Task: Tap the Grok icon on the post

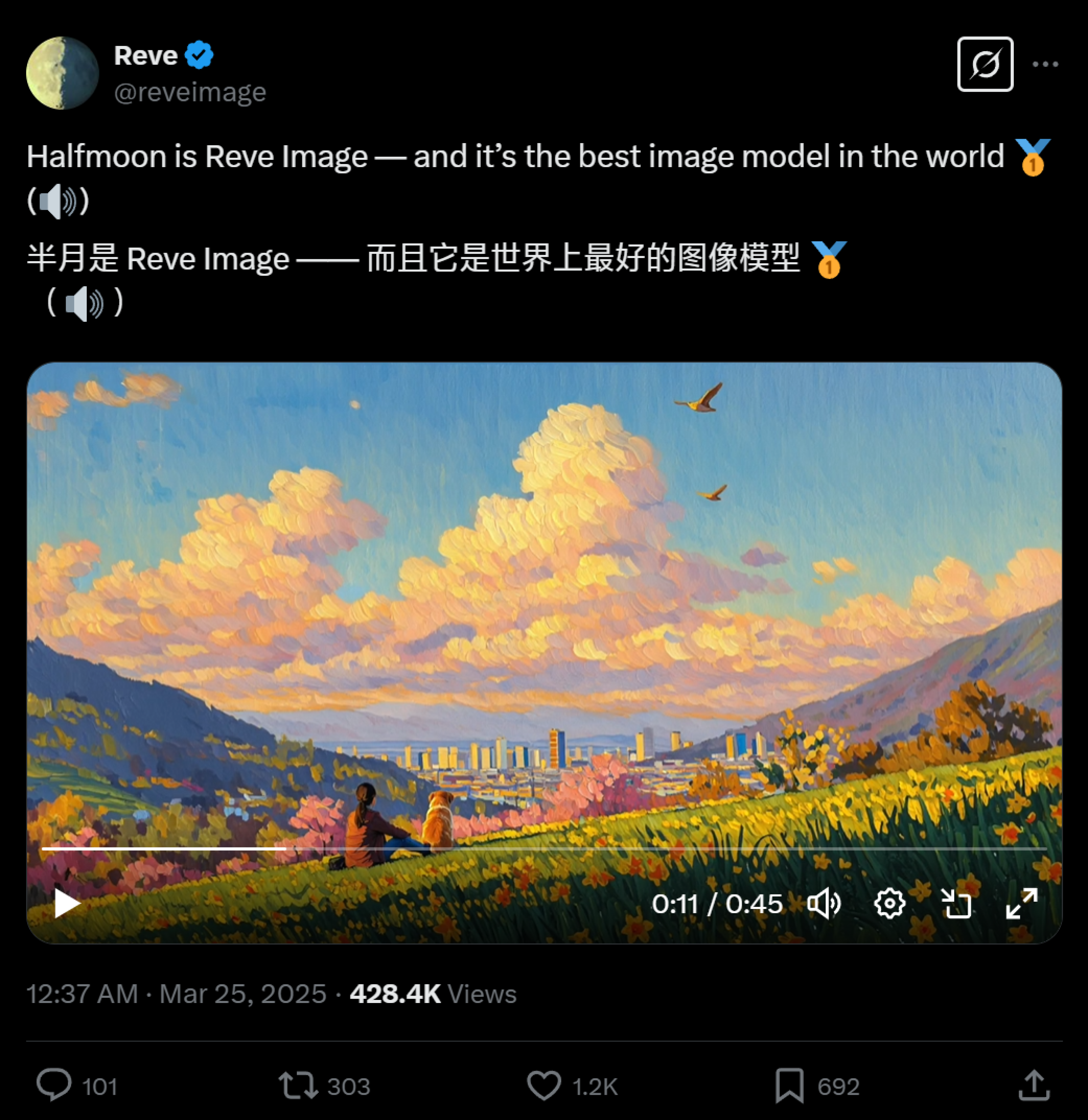Action: pyautogui.click(x=985, y=64)
